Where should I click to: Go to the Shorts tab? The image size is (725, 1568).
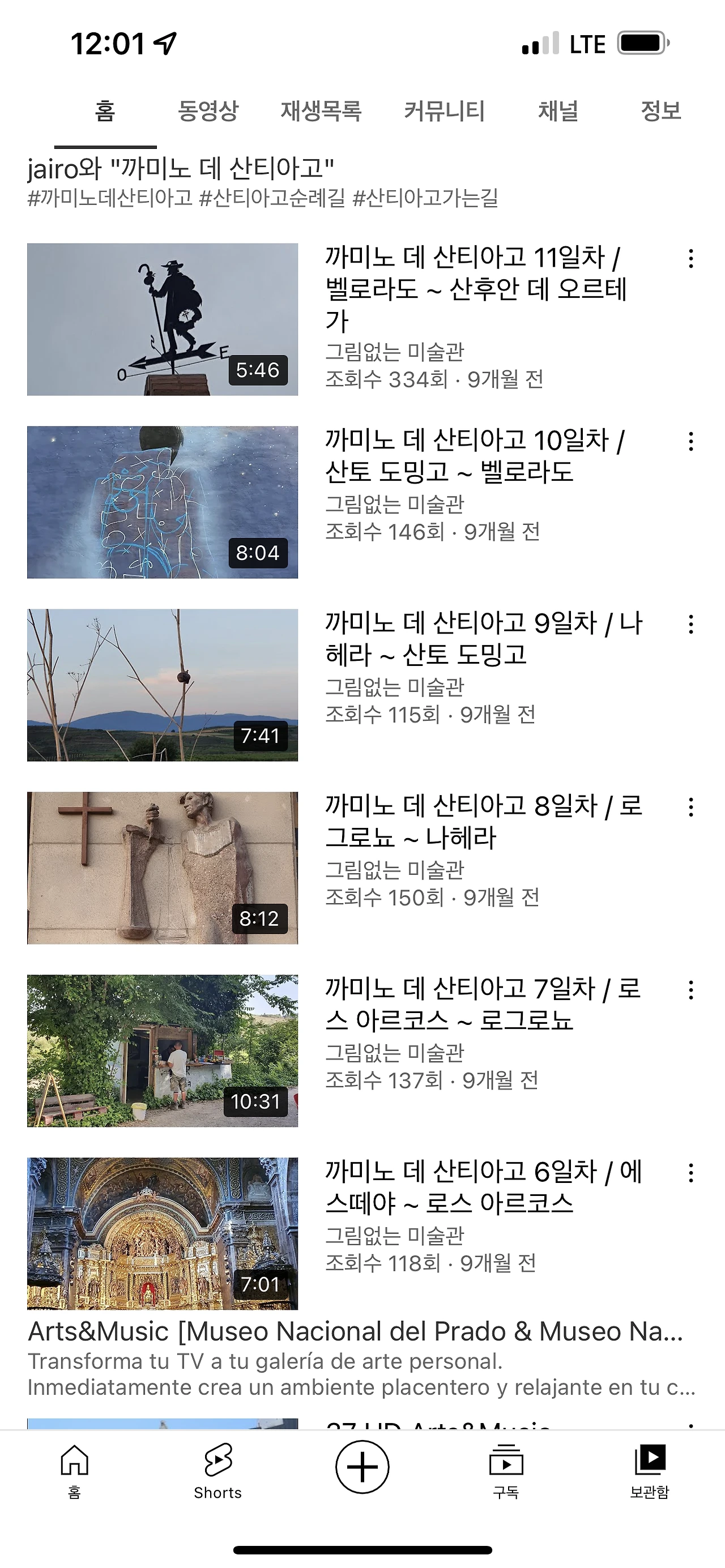(x=218, y=1471)
